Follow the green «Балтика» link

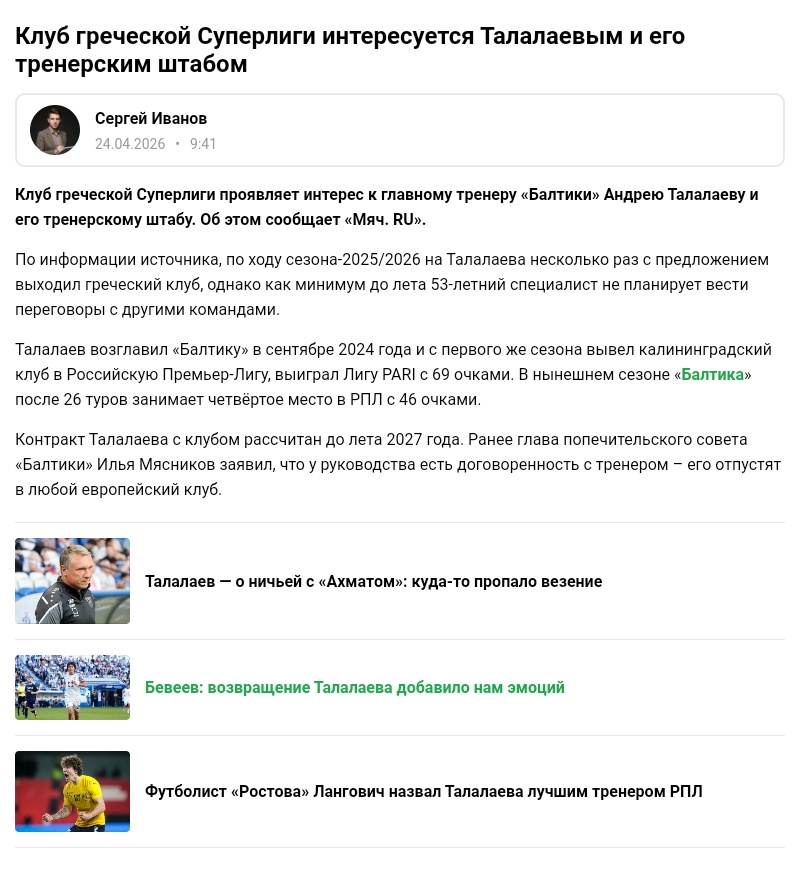pyautogui.click(x=712, y=375)
